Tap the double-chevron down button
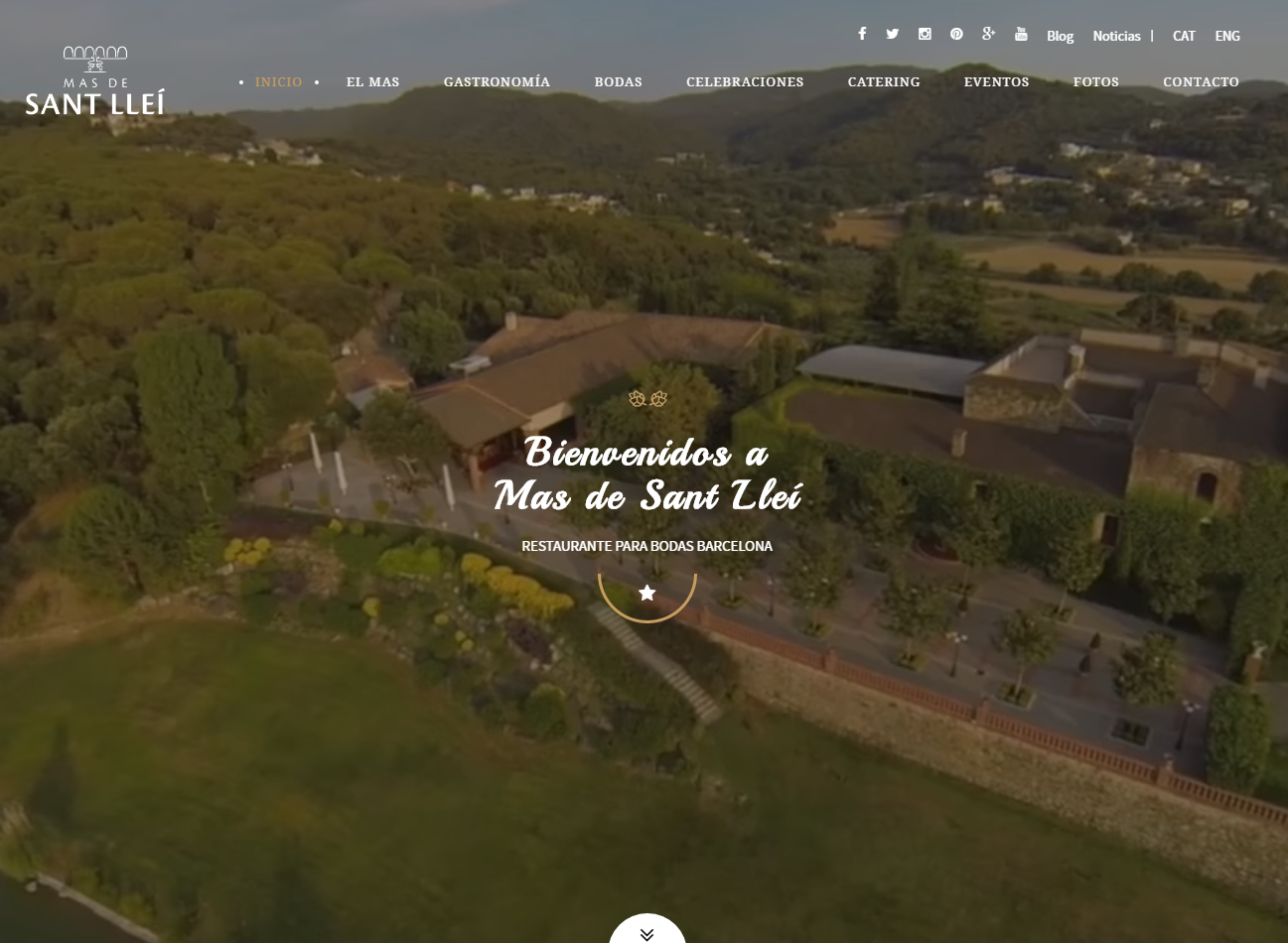This screenshot has width=1288, height=943. tap(646, 932)
